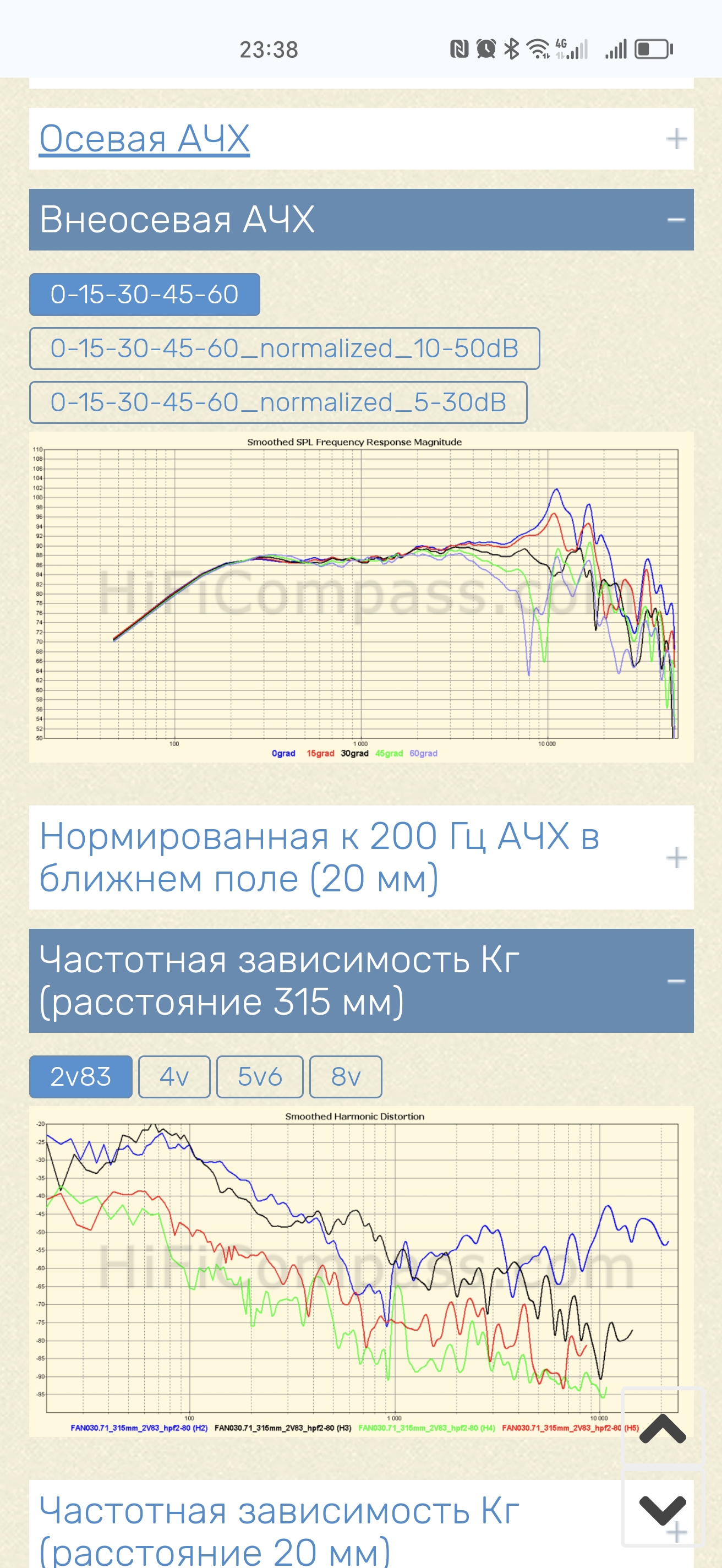Jump to the bottom with the down arrow
This screenshot has height=1568, width=722.
(663, 1509)
